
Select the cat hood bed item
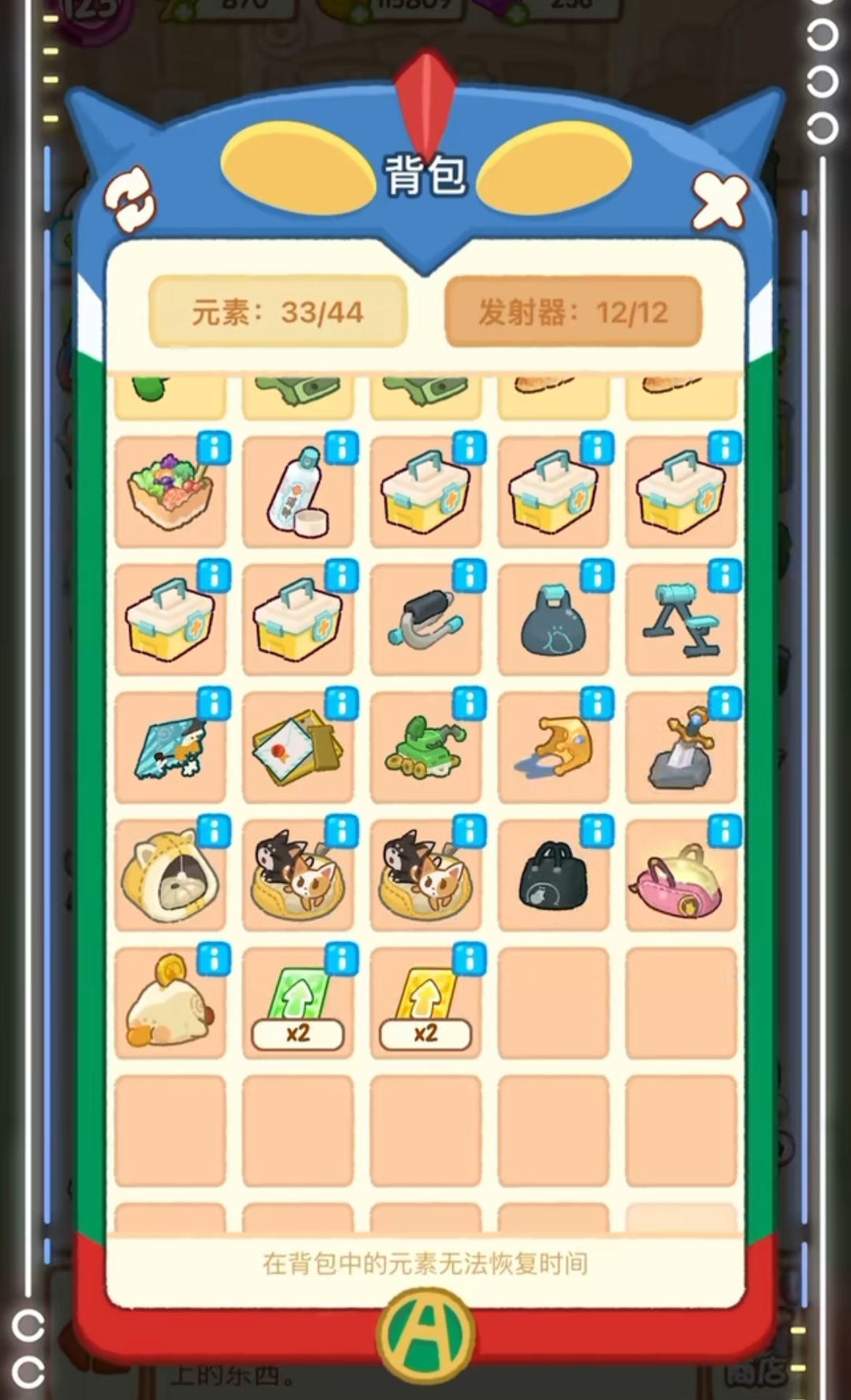coord(169,877)
